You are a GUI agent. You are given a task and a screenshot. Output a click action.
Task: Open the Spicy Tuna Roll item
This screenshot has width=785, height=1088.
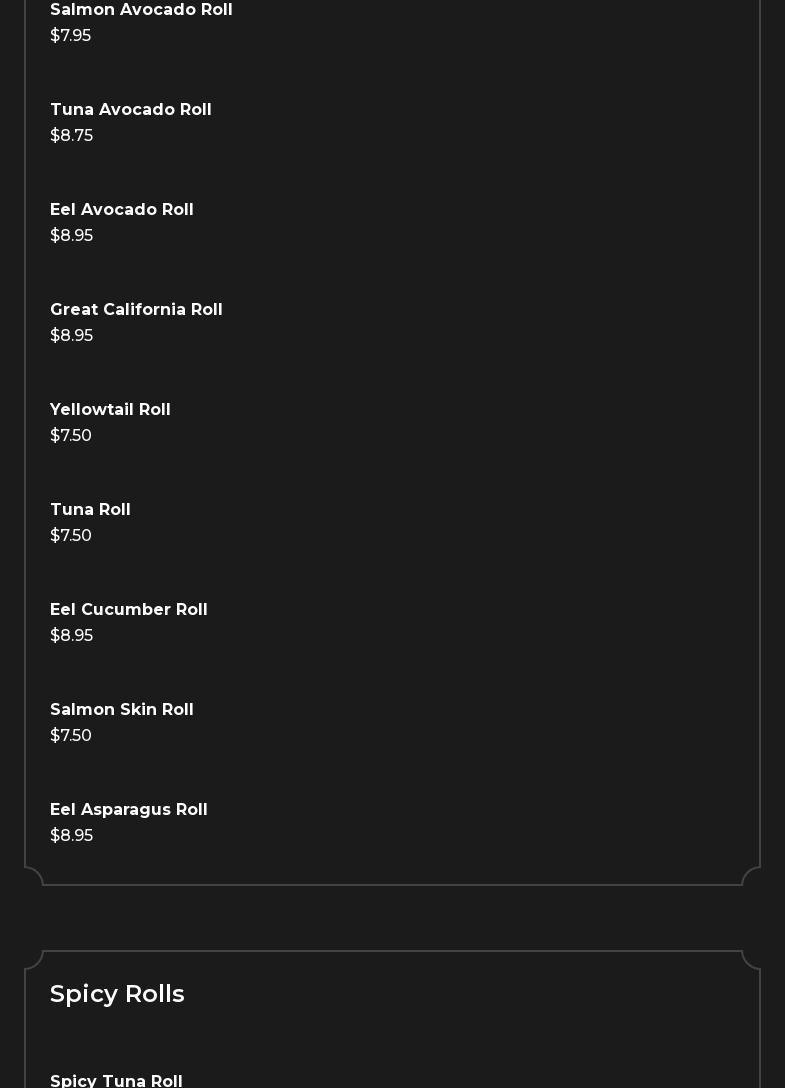(x=116, y=1080)
